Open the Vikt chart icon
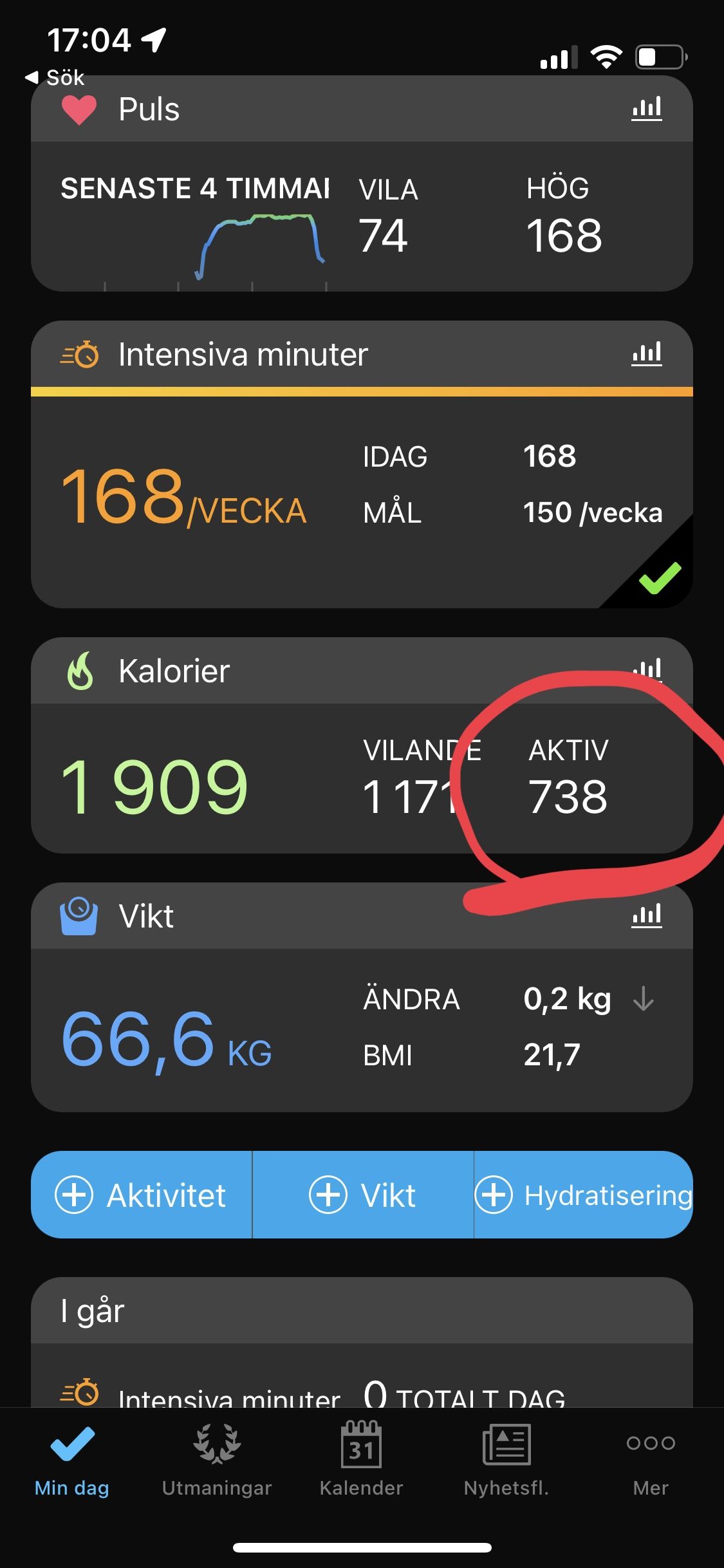 coord(646,915)
